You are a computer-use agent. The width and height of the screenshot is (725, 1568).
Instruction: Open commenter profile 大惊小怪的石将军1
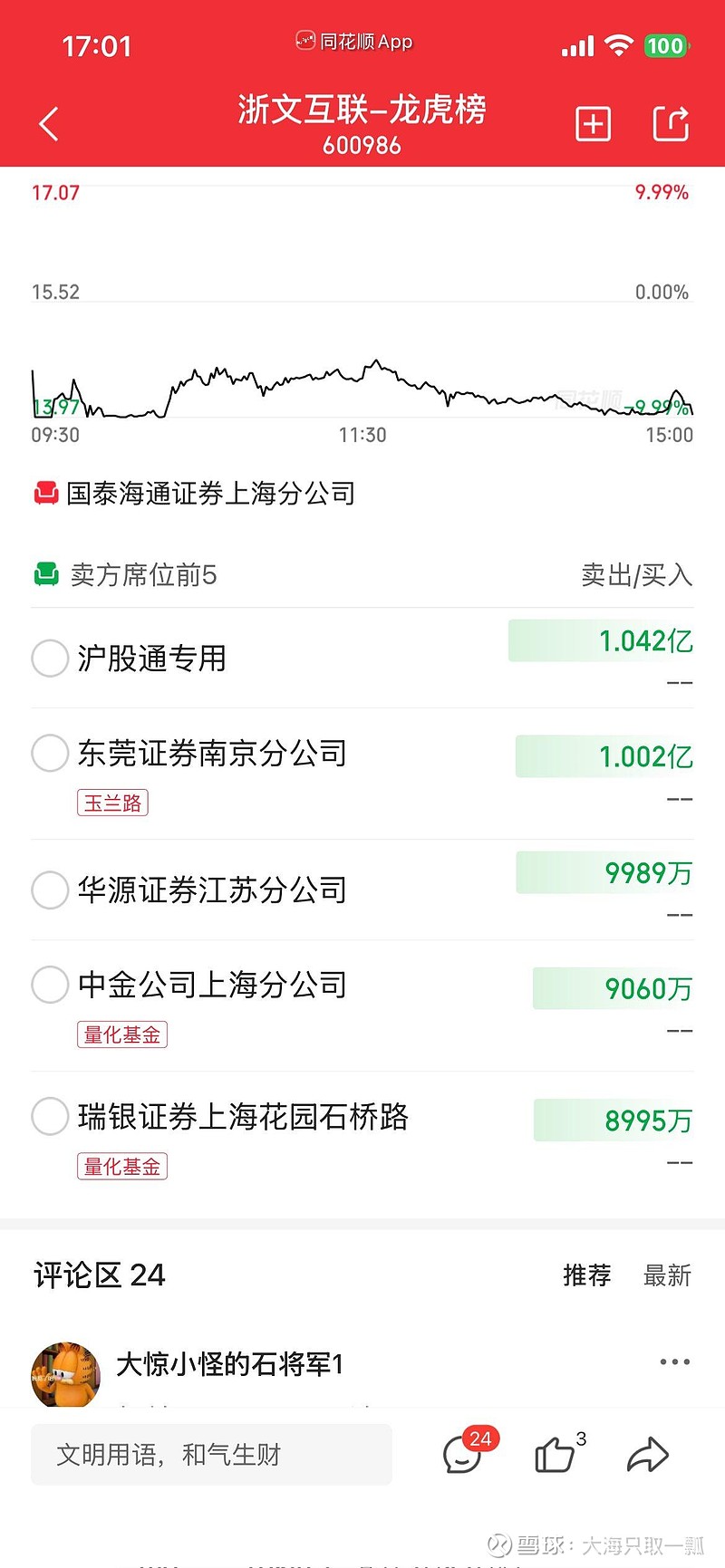(x=228, y=1362)
